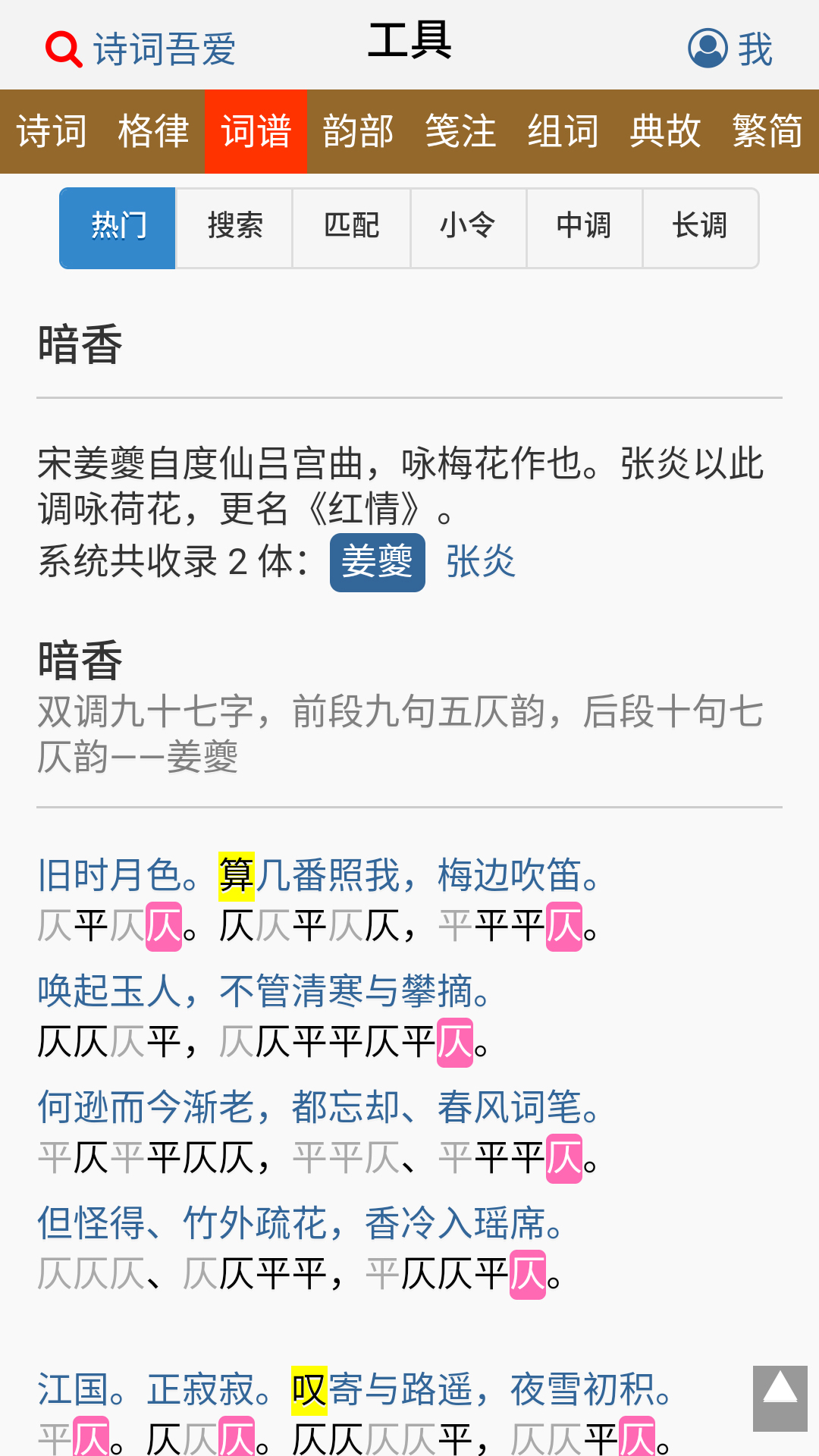Click the search magnifier icon
This screenshot has height=1456, width=819.
point(63,47)
